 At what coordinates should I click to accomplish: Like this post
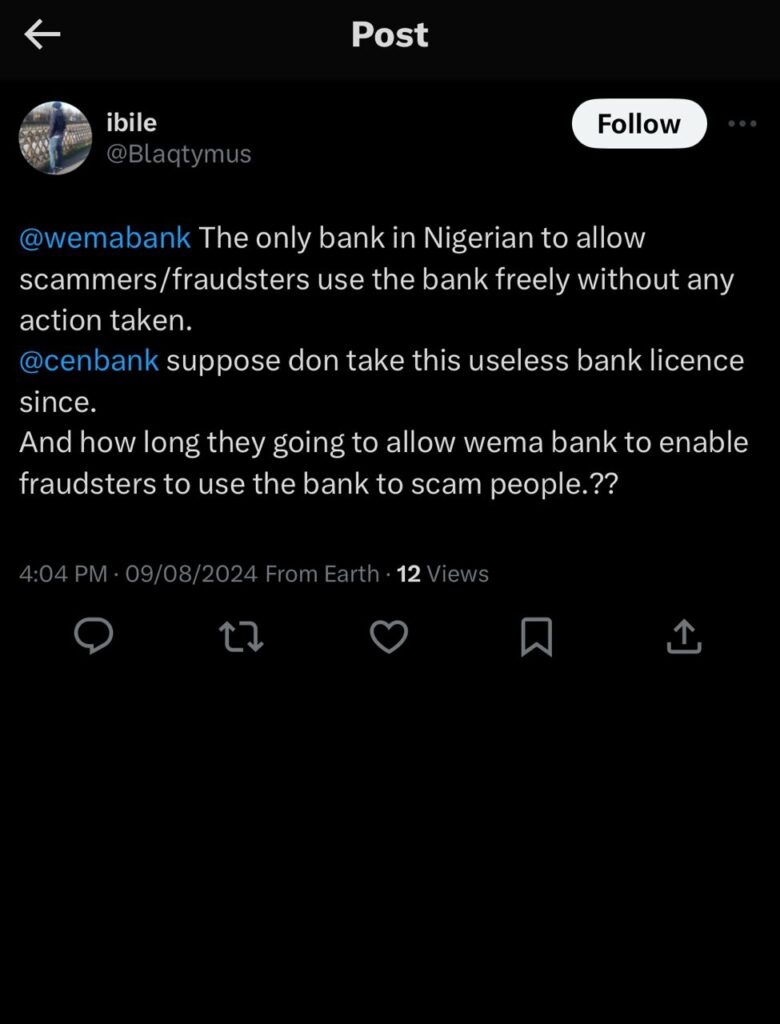388,636
